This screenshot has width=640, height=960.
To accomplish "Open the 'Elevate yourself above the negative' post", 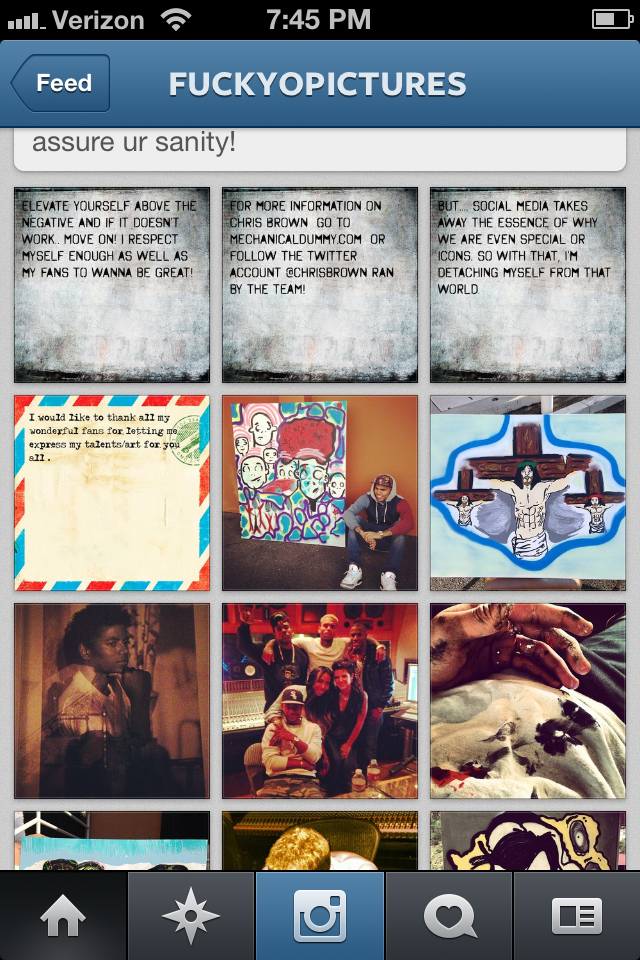I will coord(112,285).
